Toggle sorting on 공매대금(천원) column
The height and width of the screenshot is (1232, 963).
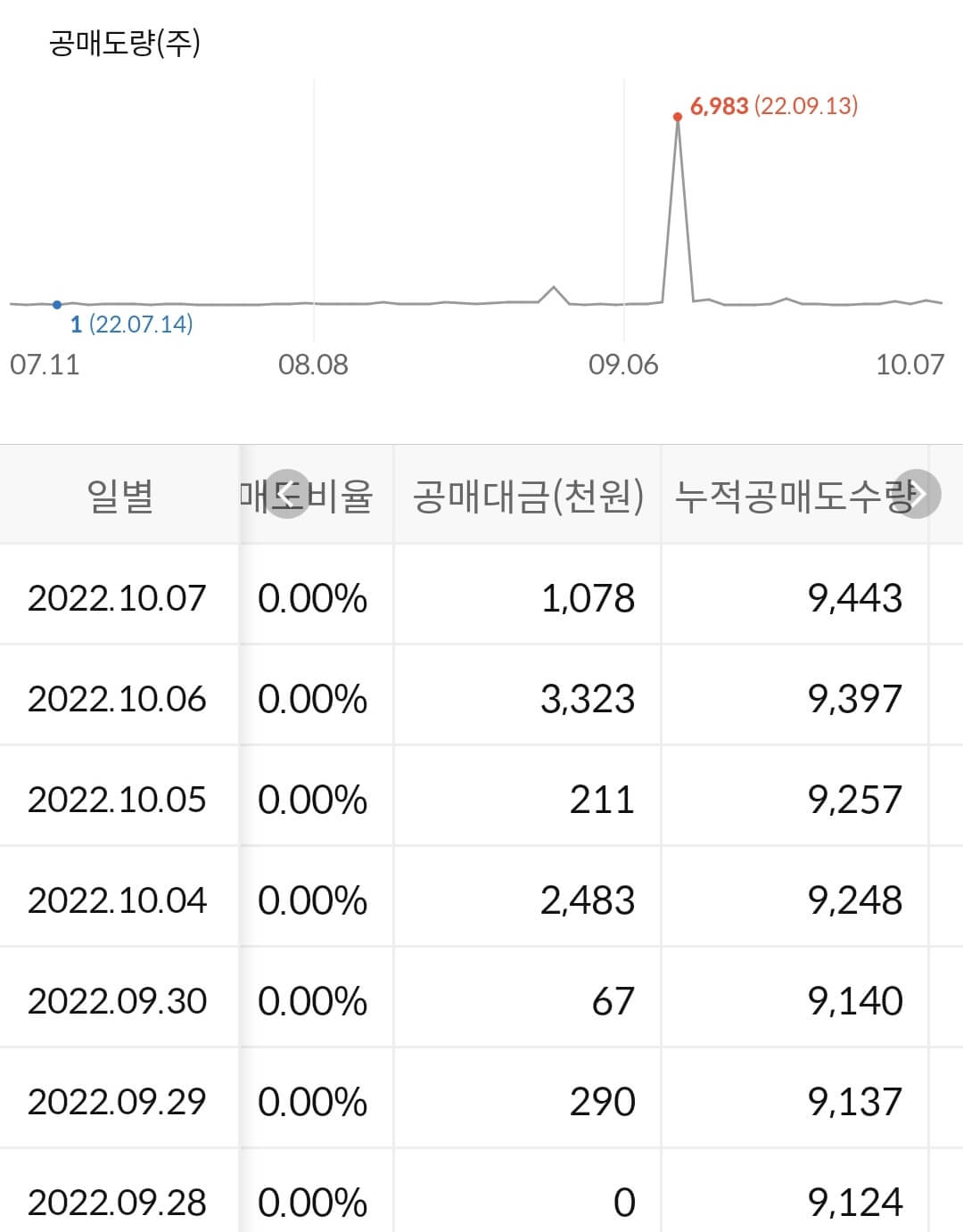(x=528, y=497)
